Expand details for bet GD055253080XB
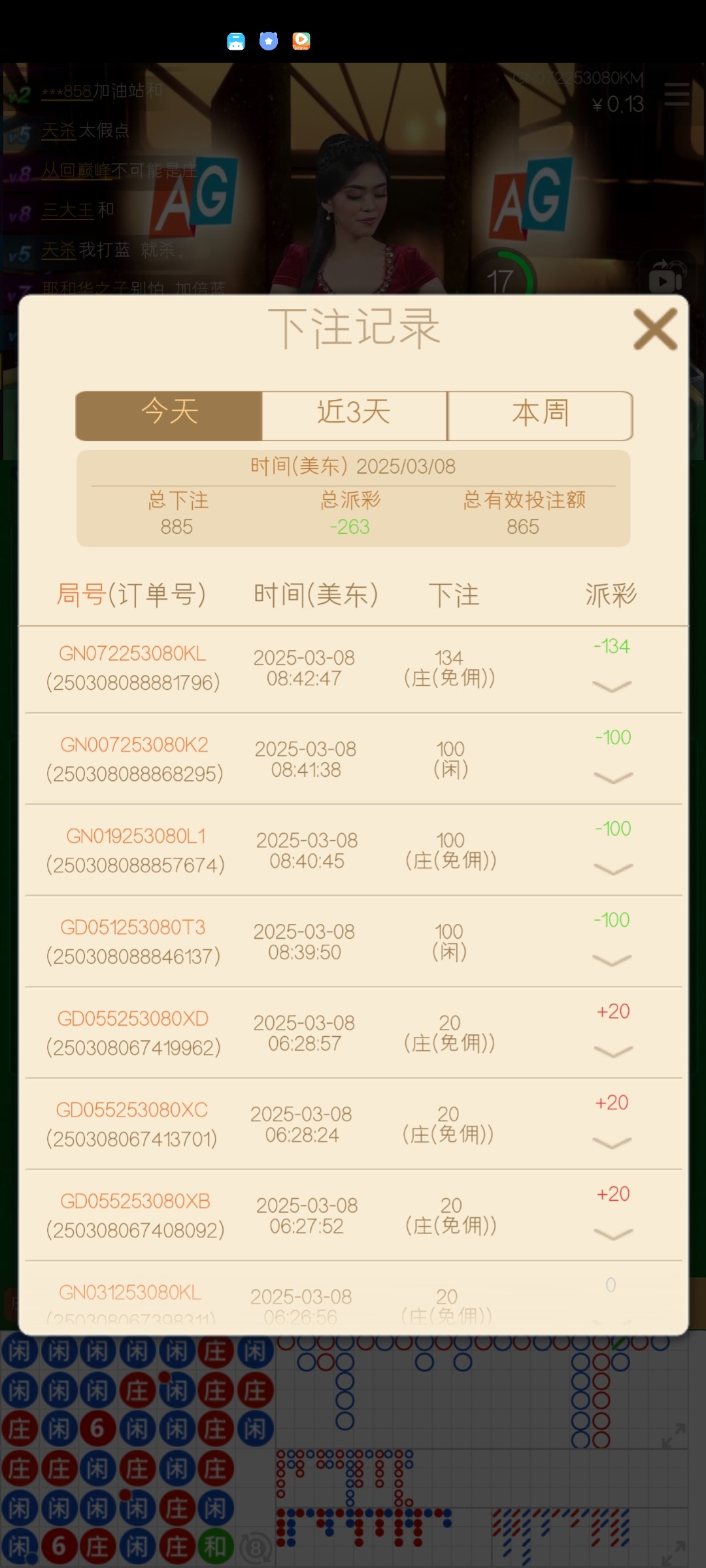Screen dimensions: 706x1568 (613, 1234)
